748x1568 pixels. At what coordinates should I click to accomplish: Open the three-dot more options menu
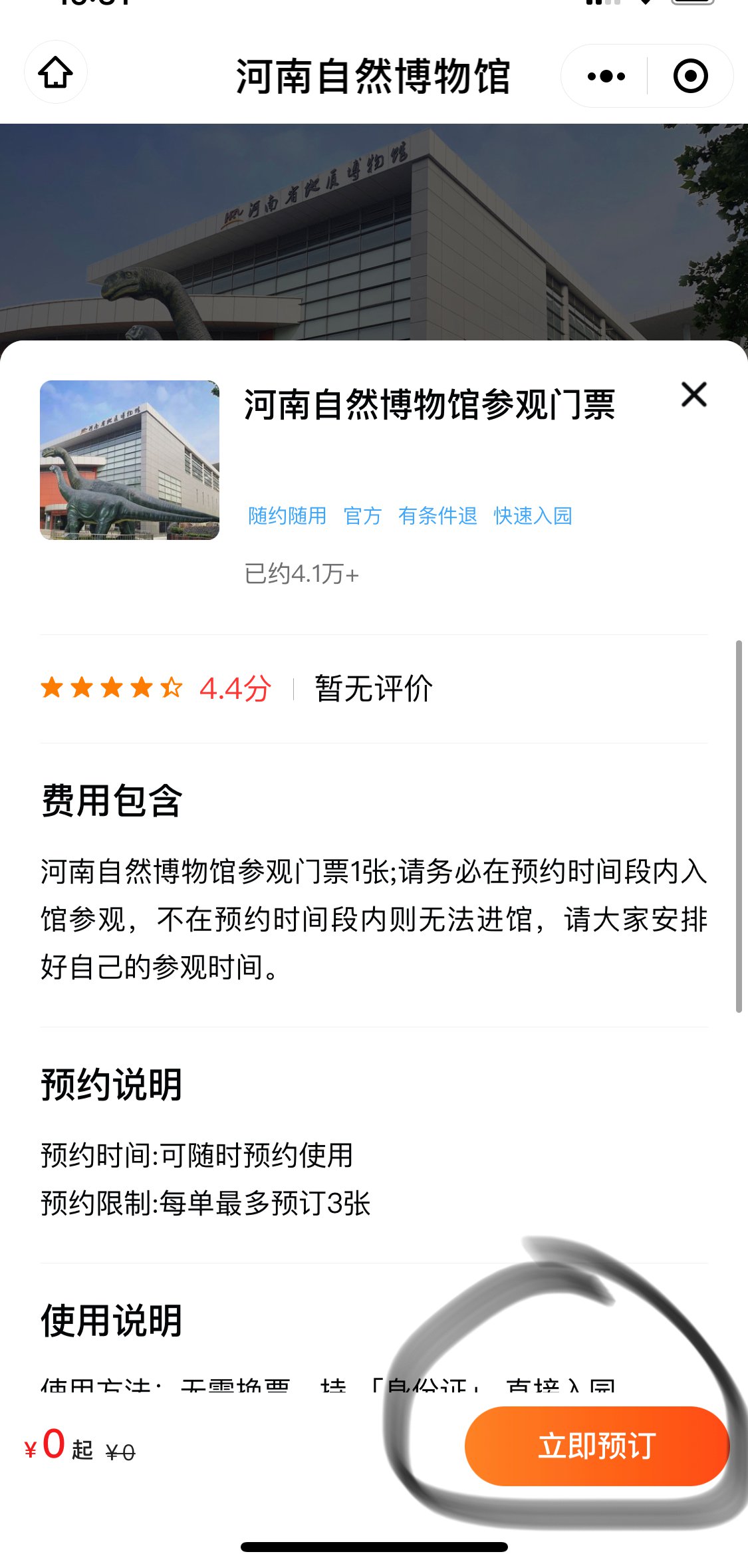(x=606, y=76)
